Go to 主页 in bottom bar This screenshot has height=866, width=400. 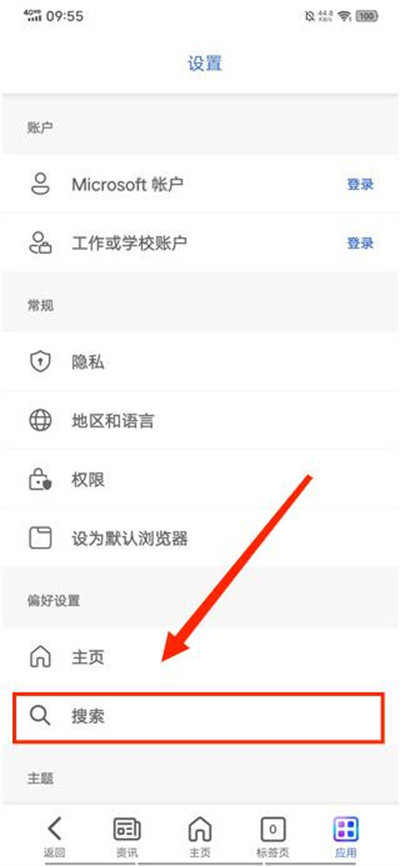tap(200, 837)
